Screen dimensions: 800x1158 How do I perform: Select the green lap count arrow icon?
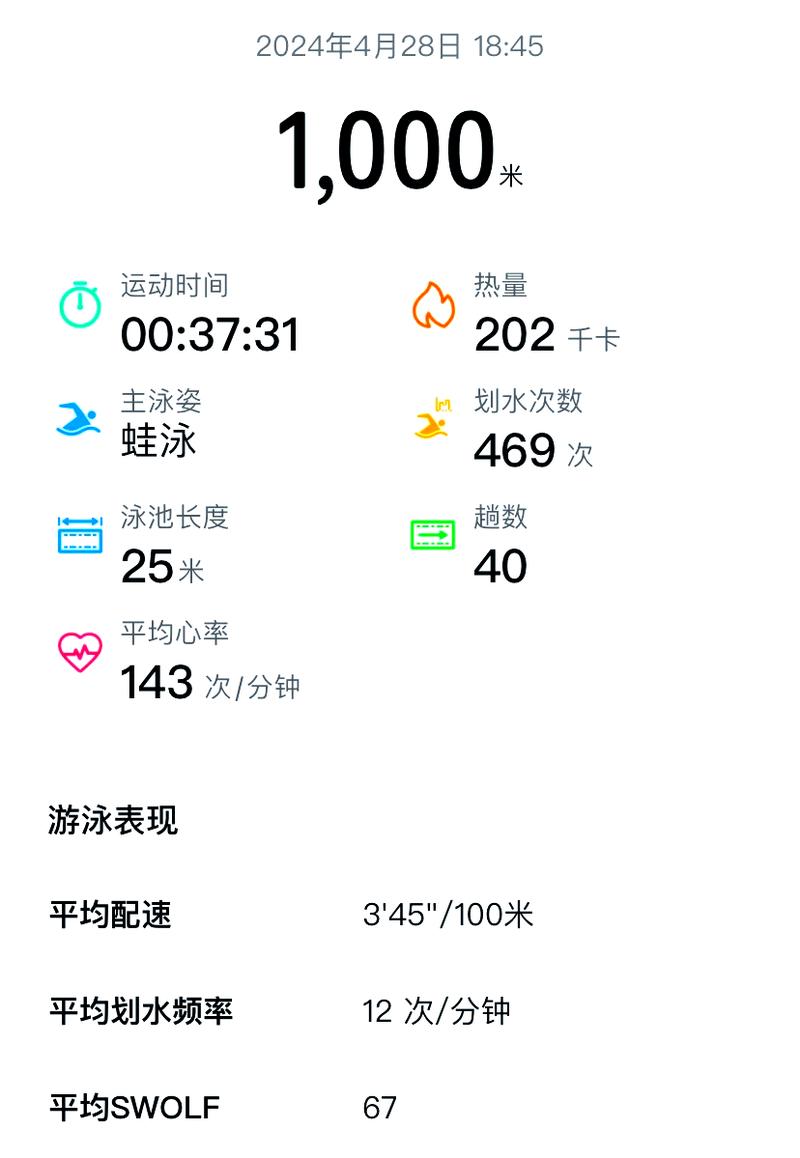point(432,533)
